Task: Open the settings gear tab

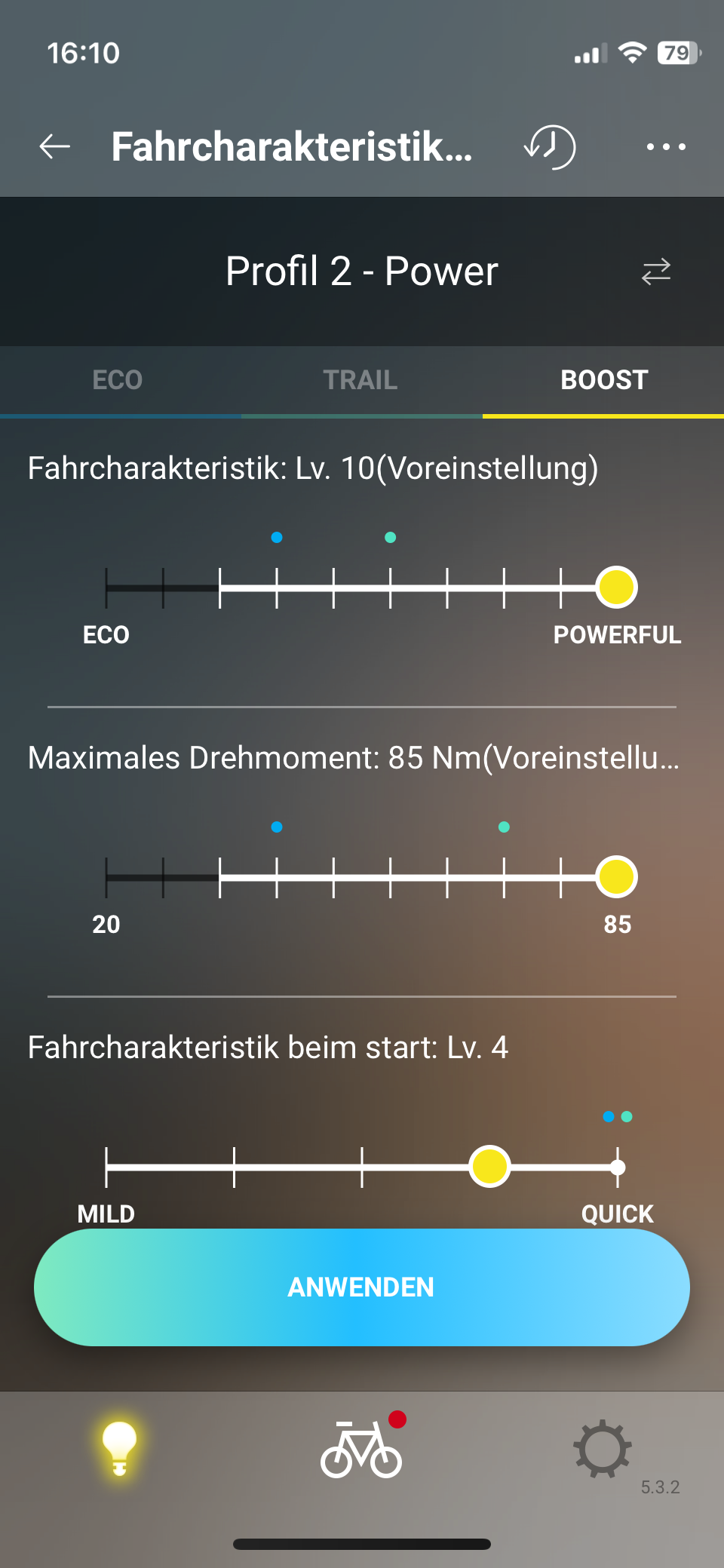Action: click(x=603, y=1449)
